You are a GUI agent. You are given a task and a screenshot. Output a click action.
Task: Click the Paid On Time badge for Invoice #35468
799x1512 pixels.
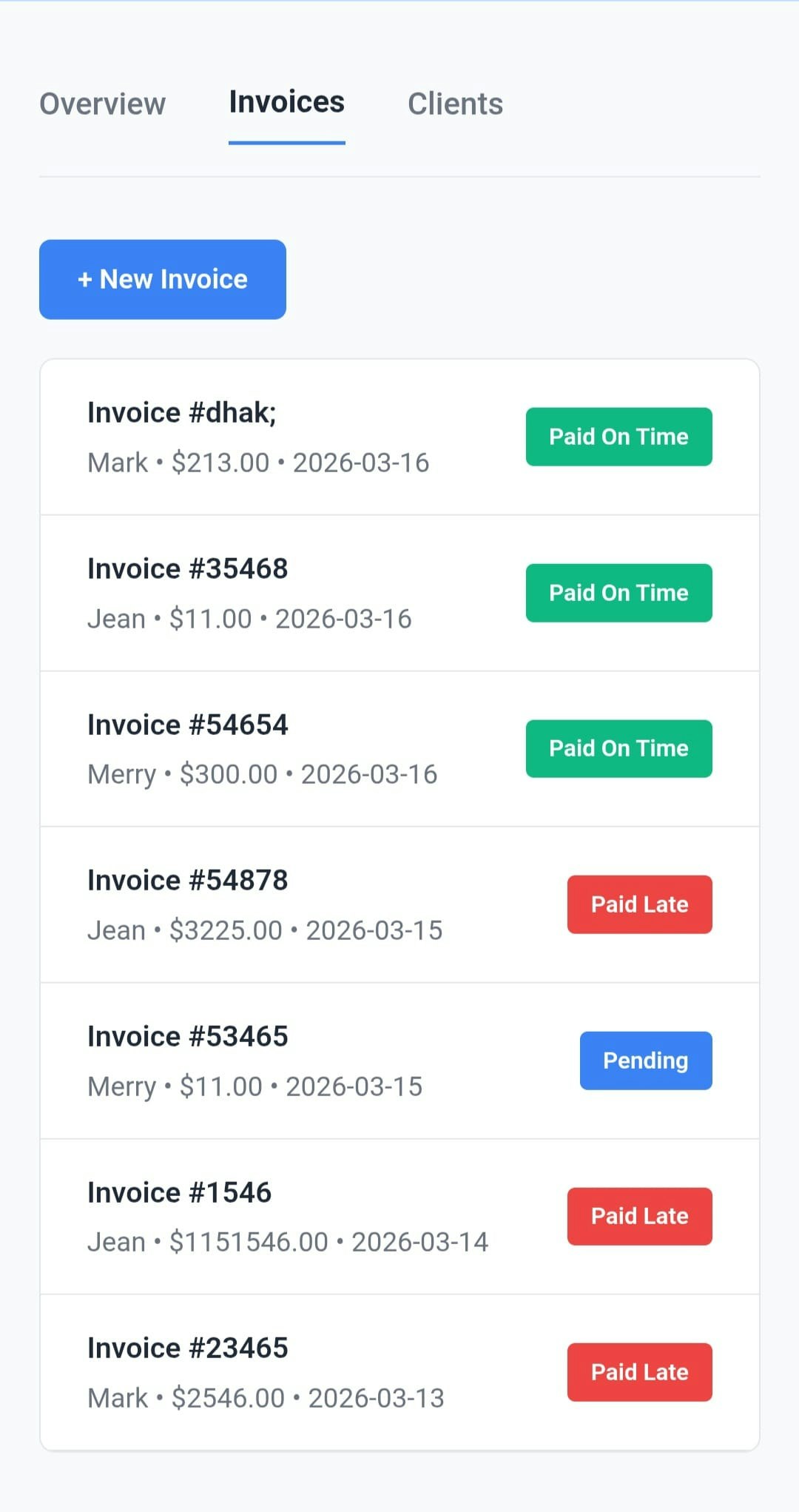coord(618,592)
